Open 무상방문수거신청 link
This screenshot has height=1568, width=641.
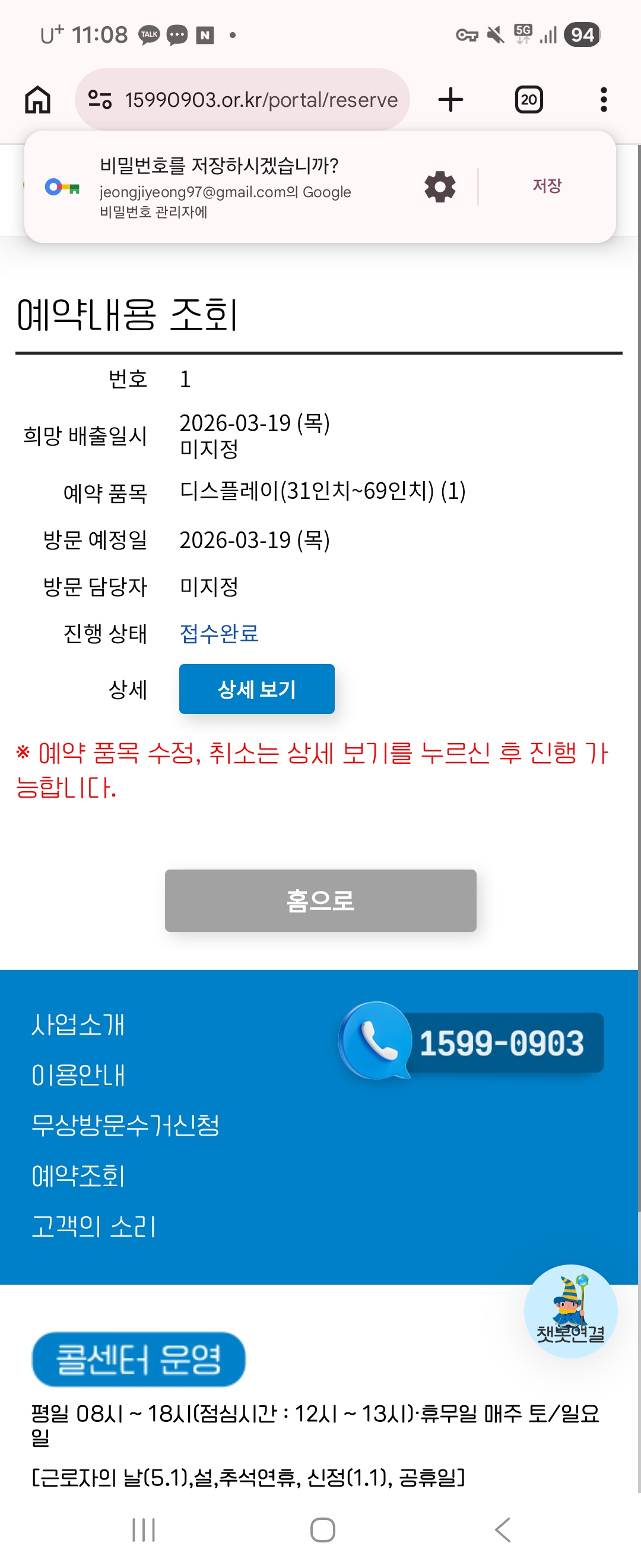point(125,1125)
